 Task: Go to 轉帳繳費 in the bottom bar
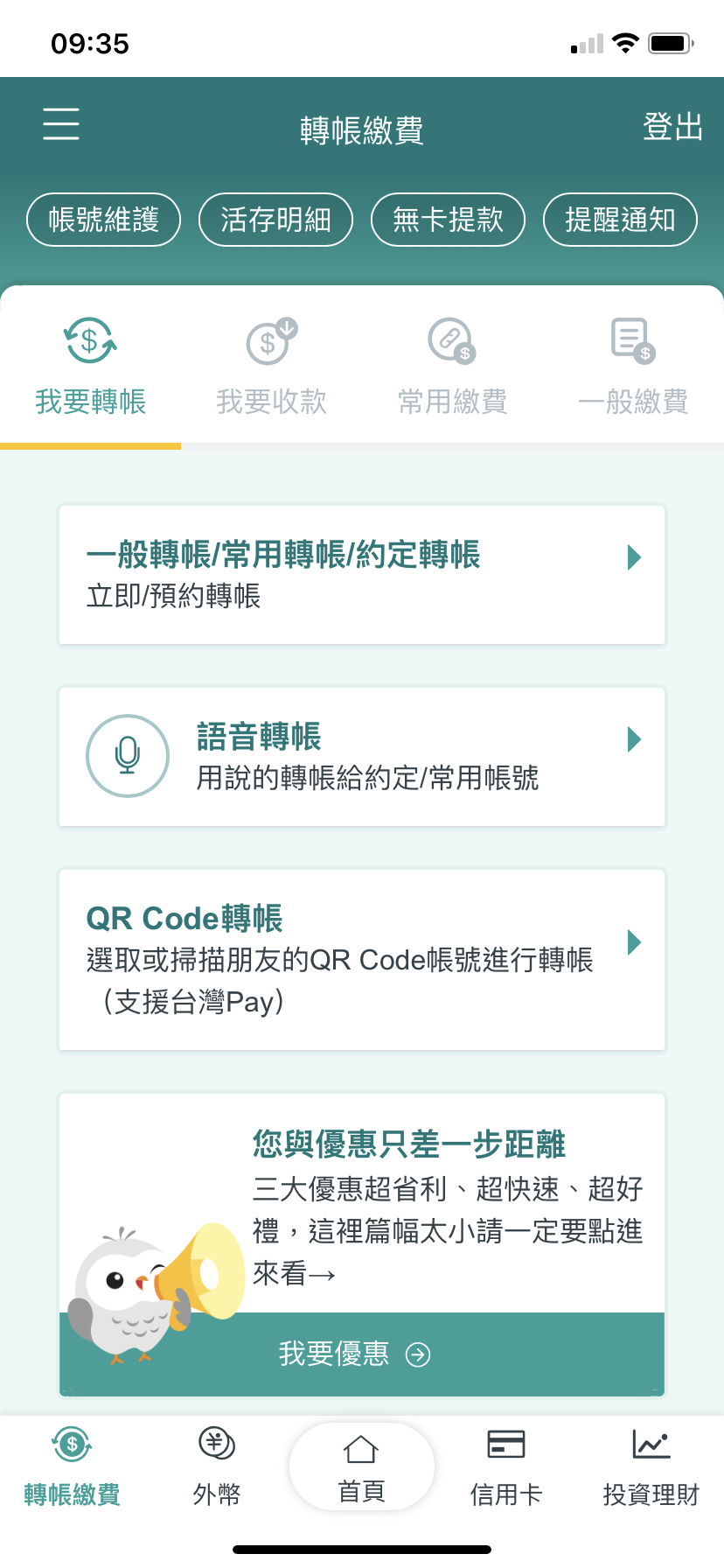coord(72,1465)
